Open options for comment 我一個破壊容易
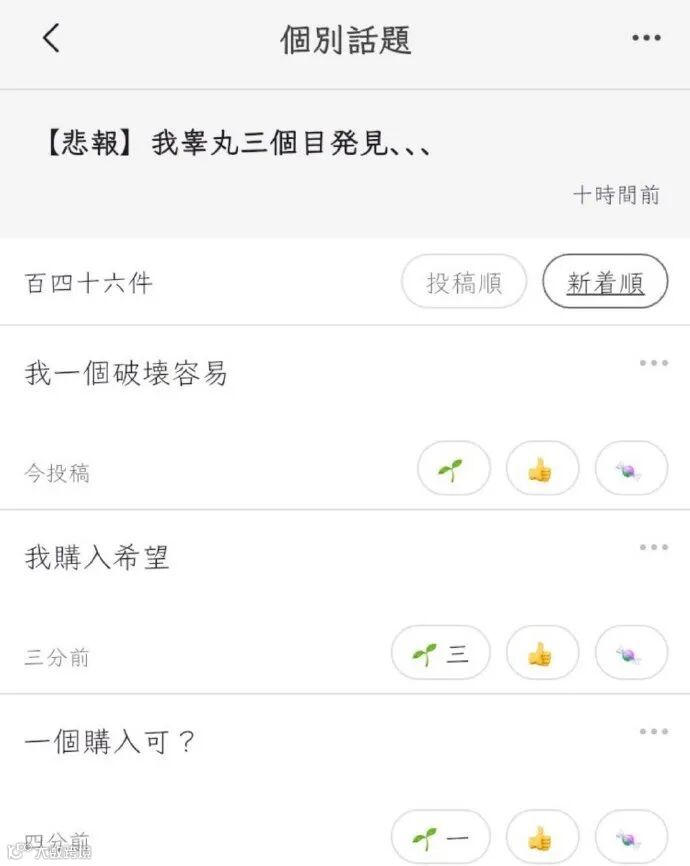The width and height of the screenshot is (690, 866). (x=653, y=363)
